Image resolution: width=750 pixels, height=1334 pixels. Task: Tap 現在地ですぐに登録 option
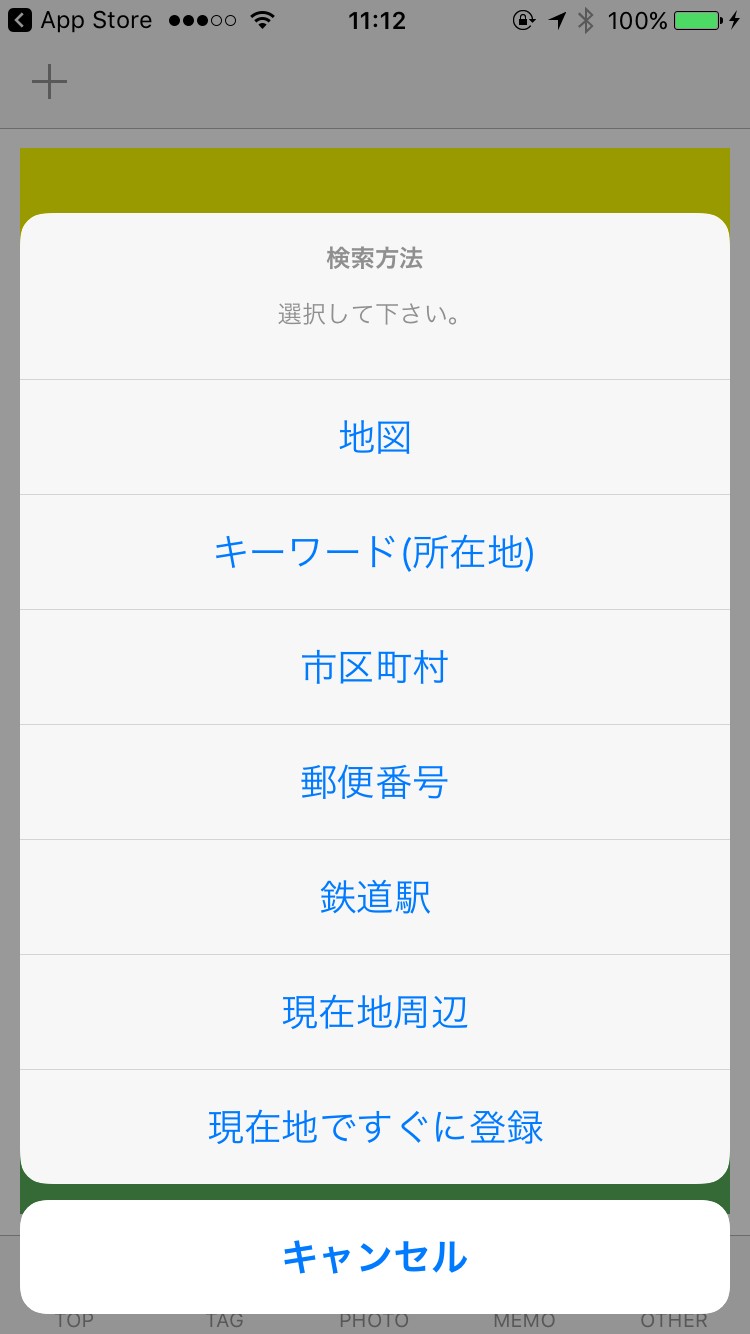(375, 1127)
